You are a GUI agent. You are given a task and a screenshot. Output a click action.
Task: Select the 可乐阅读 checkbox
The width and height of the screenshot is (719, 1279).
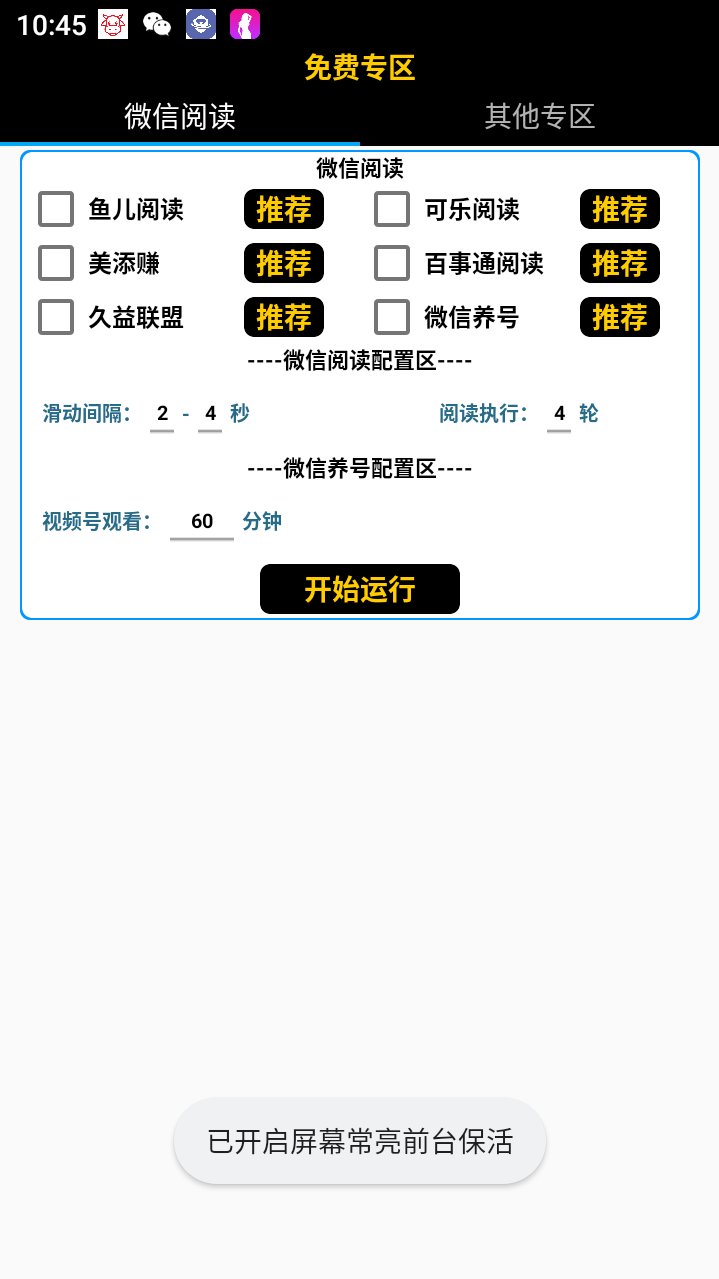[392, 209]
